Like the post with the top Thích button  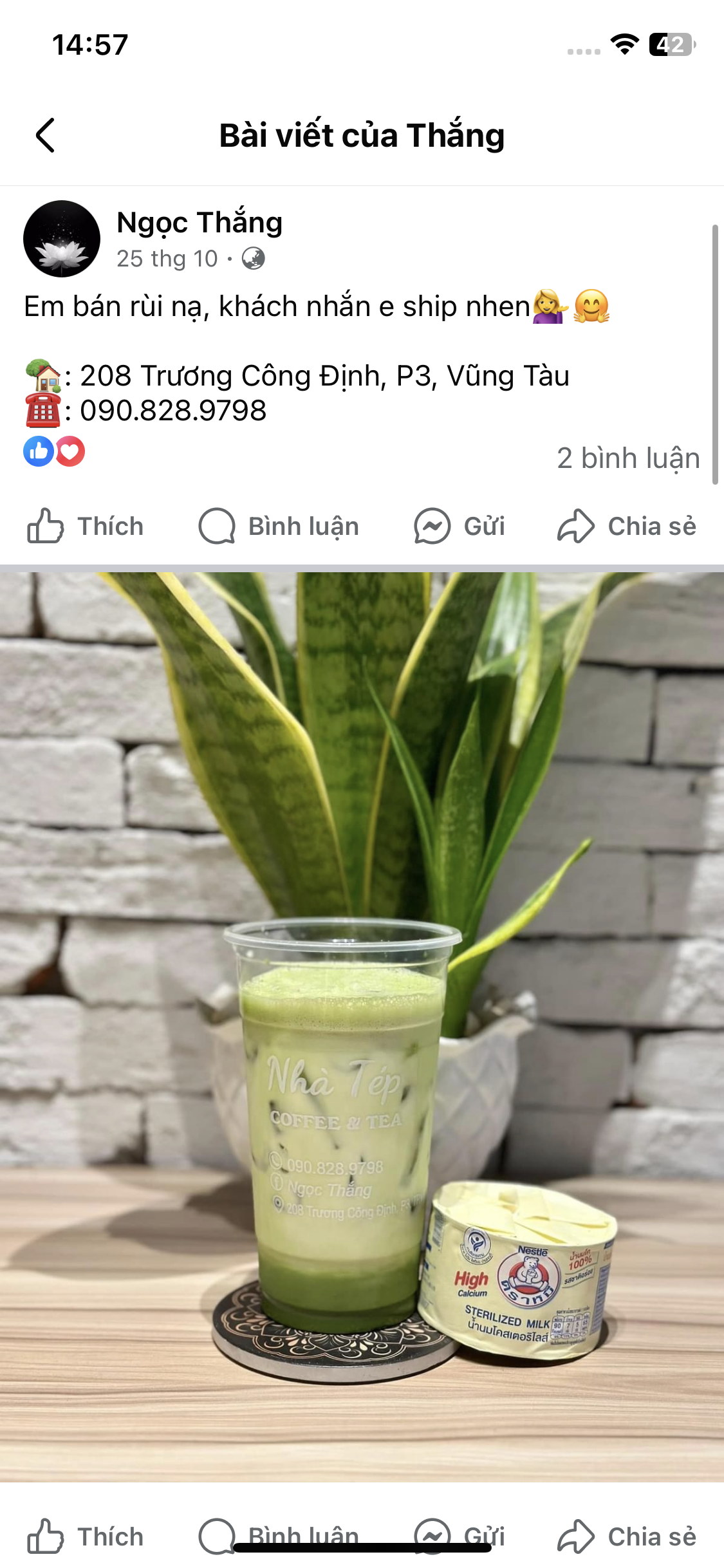tap(85, 526)
